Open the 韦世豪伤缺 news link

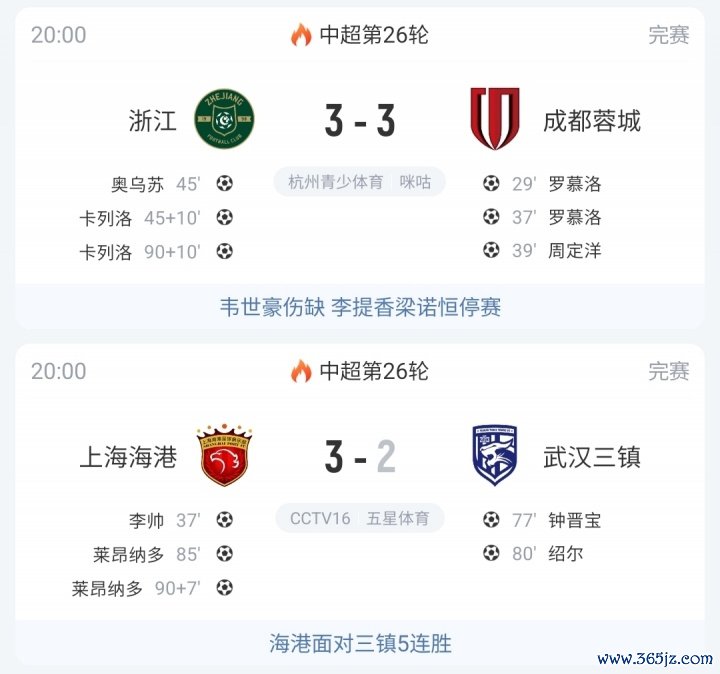360,307
